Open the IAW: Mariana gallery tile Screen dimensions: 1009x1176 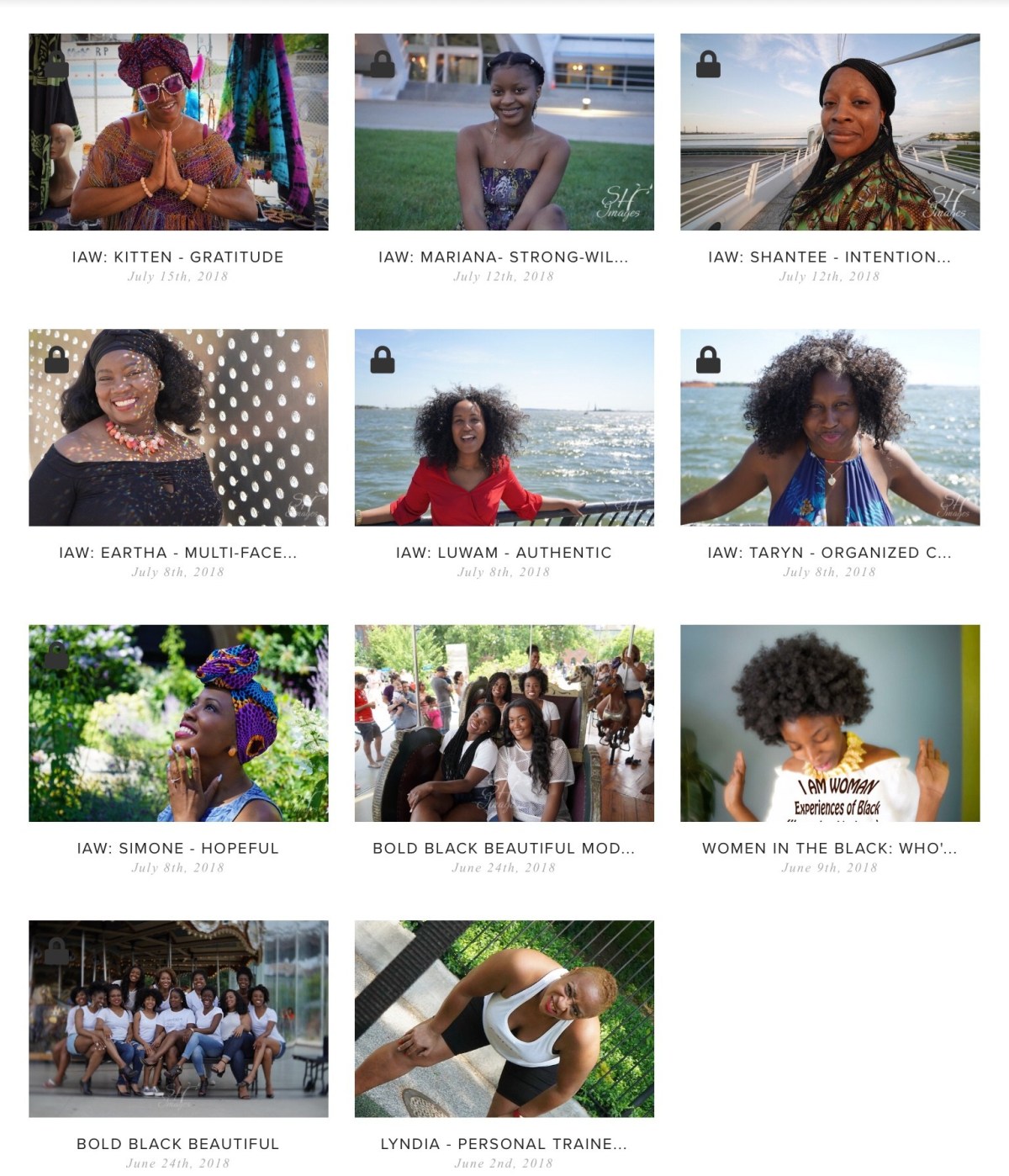coord(504,132)
